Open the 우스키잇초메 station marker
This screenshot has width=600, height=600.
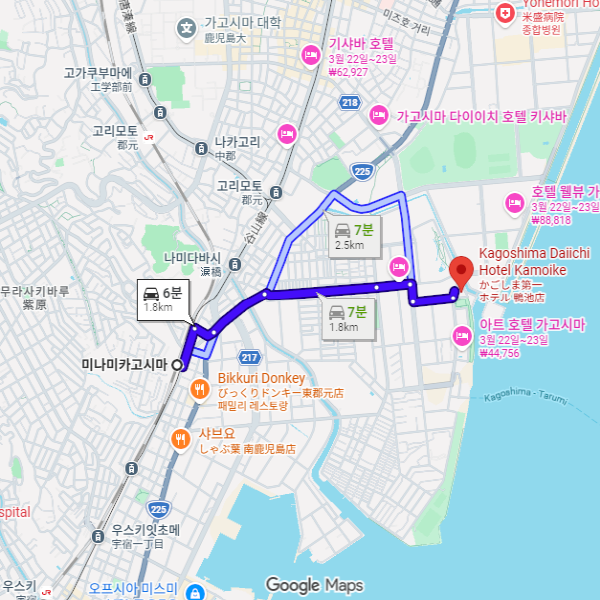pos(100,536)
